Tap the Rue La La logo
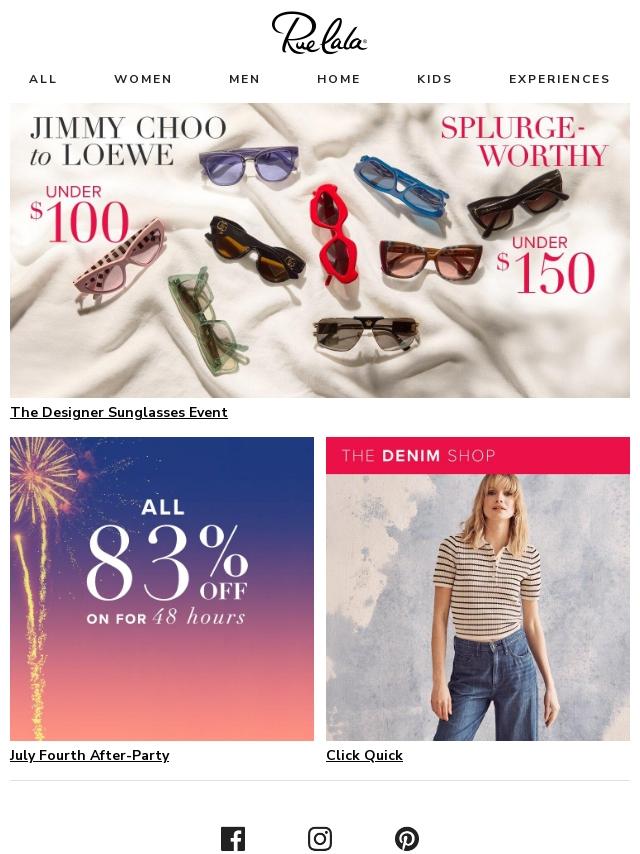Screen dimensions: 640x854 pos(320,33)
